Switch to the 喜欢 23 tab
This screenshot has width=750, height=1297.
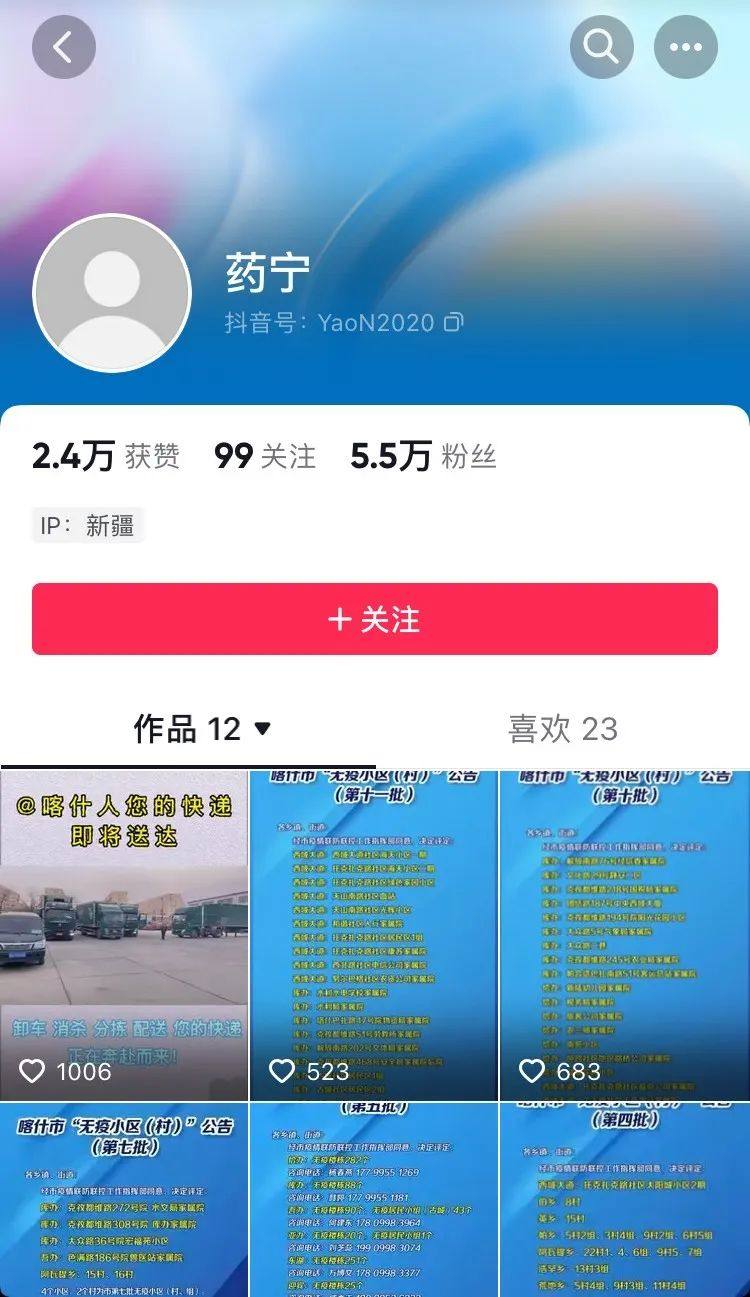tap(562, 729)
